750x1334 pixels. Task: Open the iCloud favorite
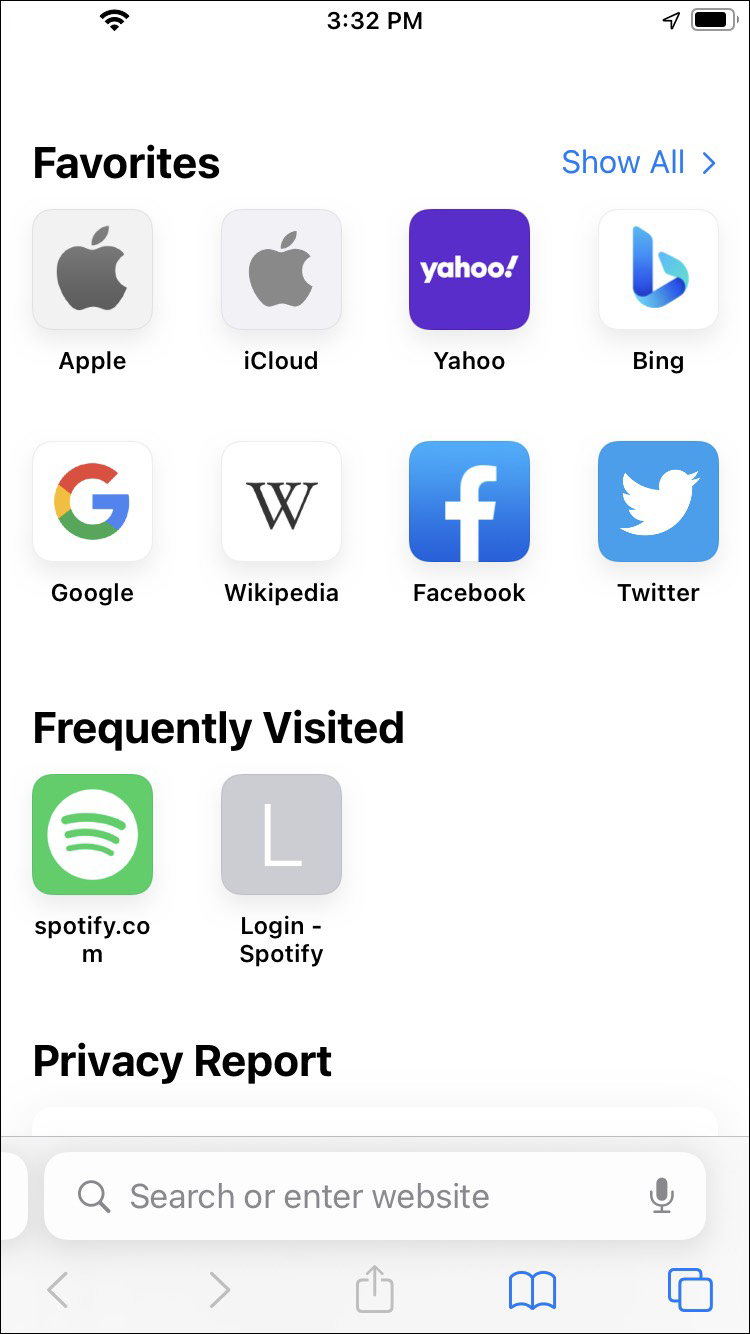281,269
